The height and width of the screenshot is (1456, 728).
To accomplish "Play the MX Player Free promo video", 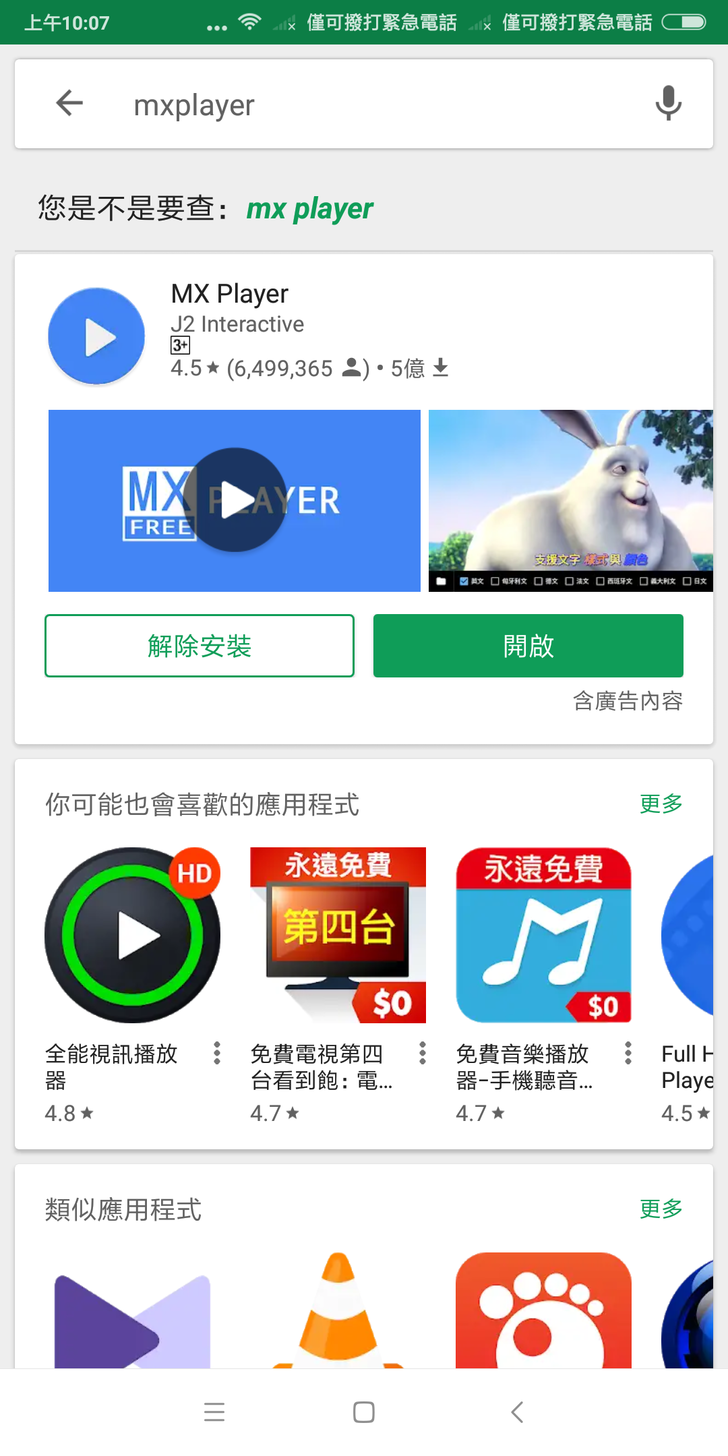I will coord(235,500).
